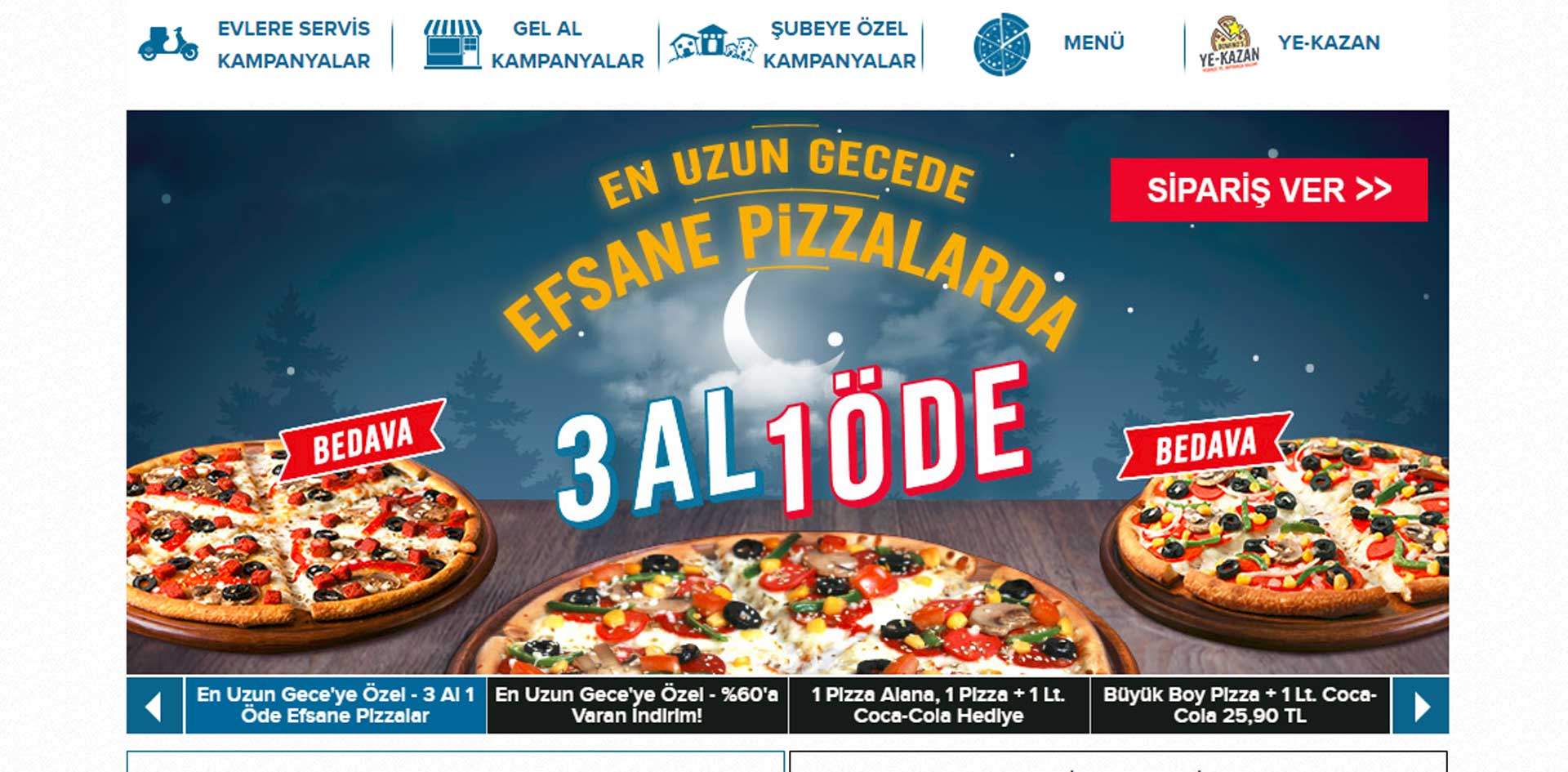
Task: Tap the Sipariş Ver button
Action: (x=1268, y=190)
